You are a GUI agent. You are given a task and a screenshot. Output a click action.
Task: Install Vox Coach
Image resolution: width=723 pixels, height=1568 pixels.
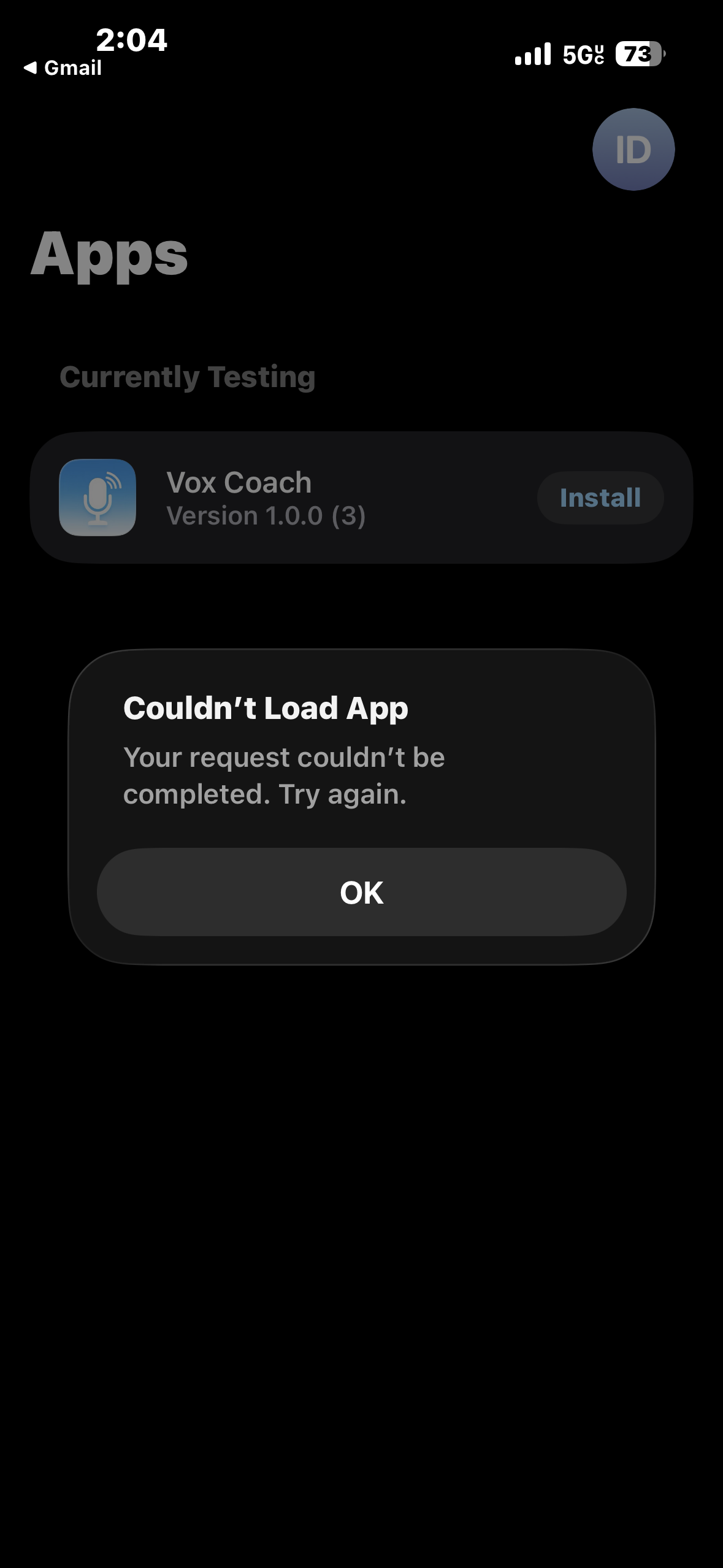point(600,498)
